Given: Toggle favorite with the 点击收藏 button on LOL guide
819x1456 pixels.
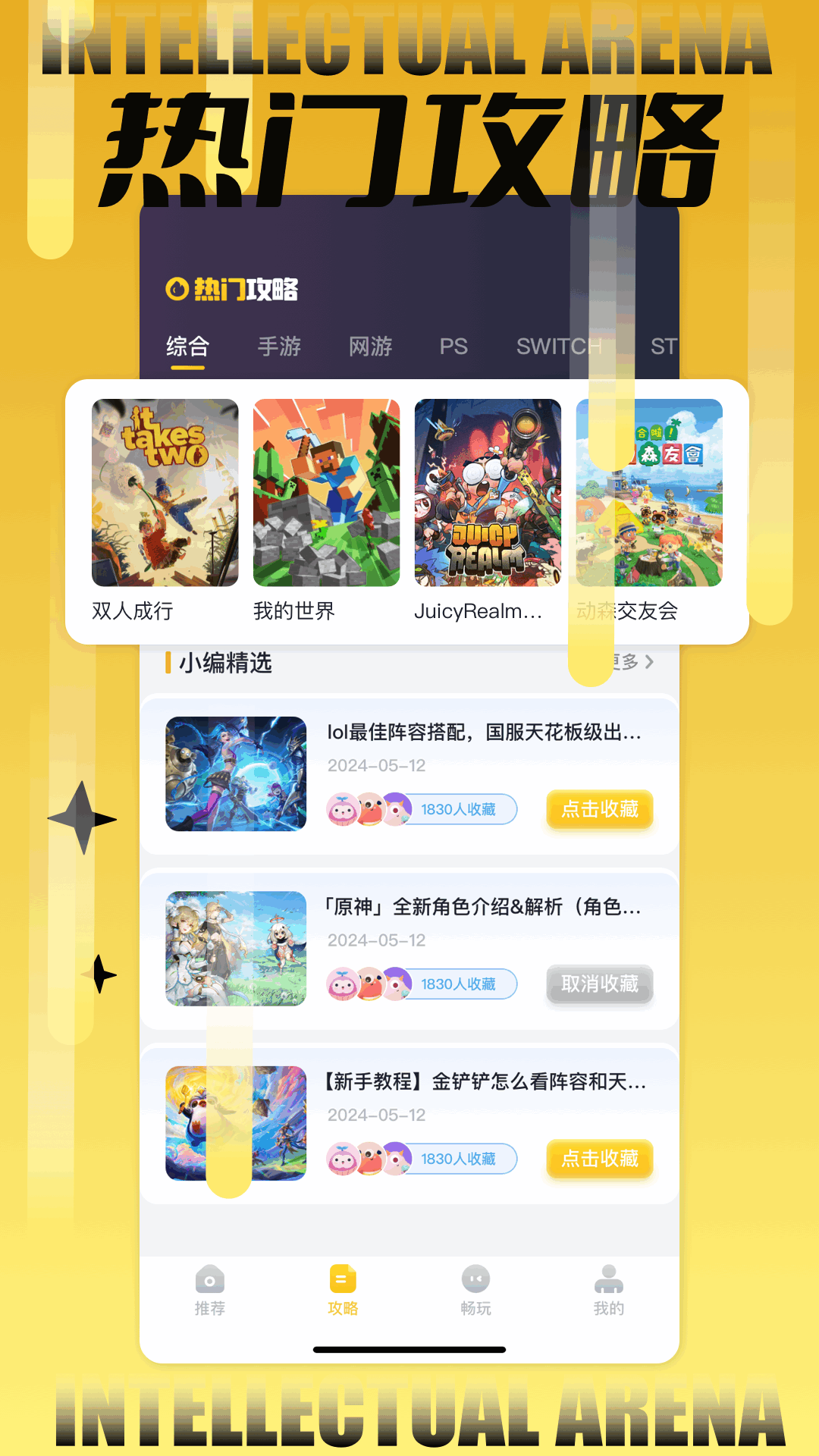Looking at the screenshot, I should [x=599, y=810].
